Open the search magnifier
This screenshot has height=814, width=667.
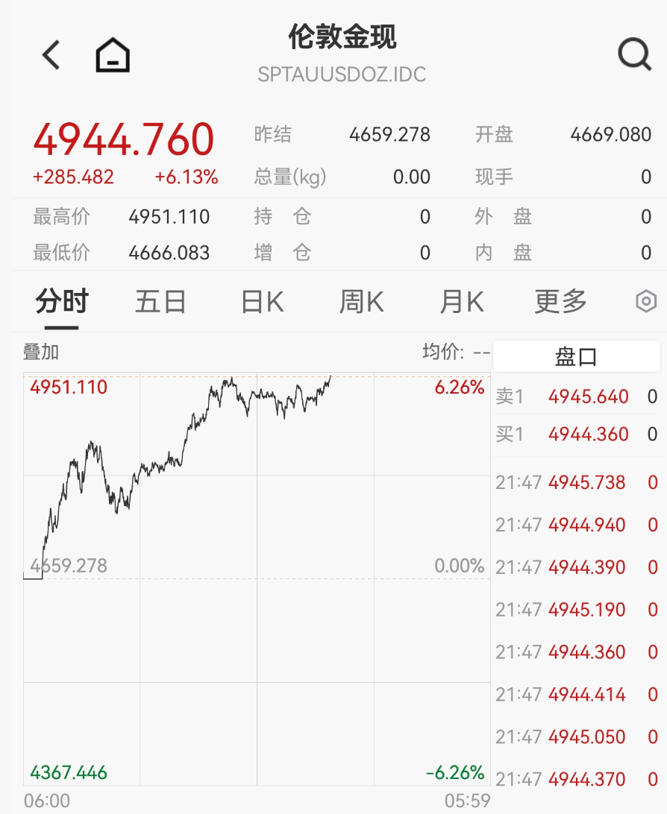(634, 54)
